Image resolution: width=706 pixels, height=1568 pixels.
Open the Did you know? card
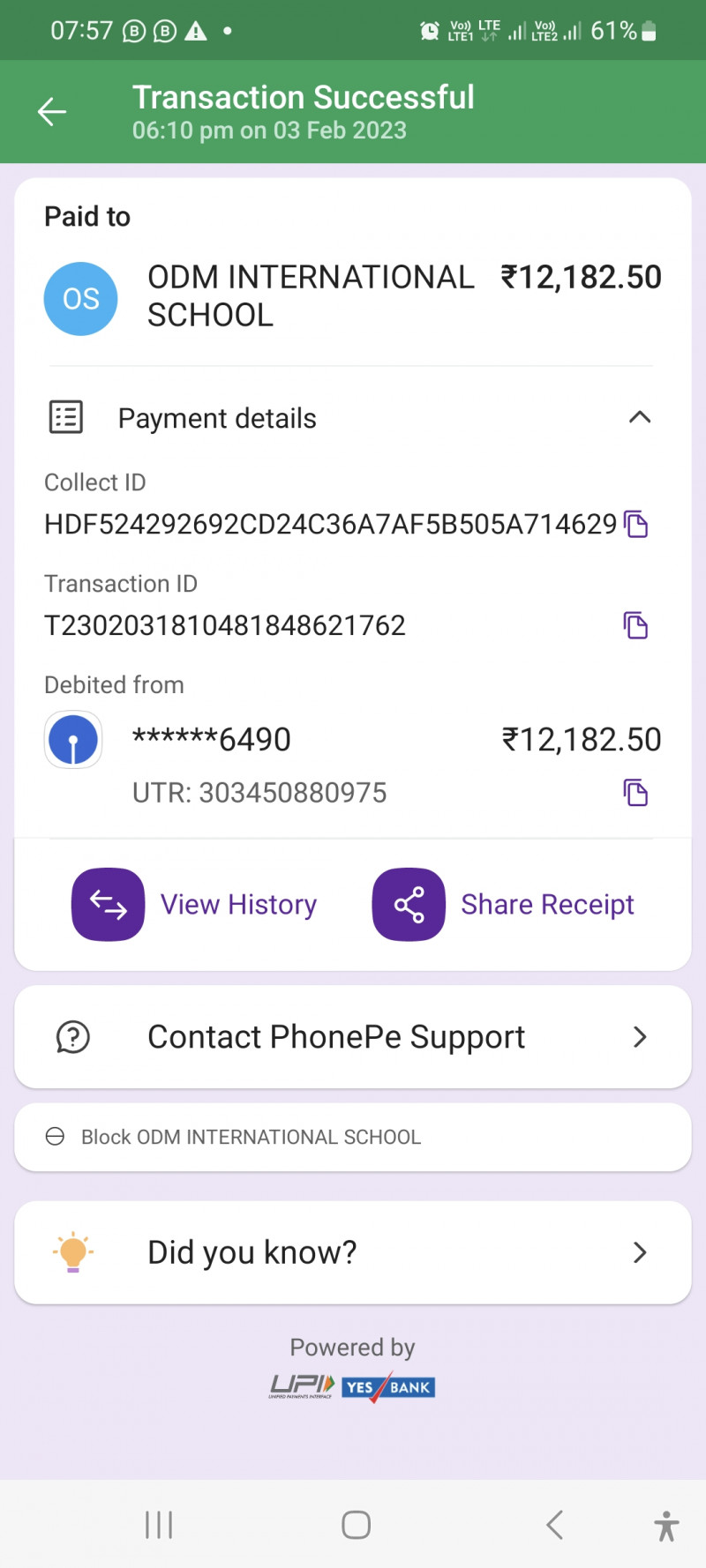[353, 1252]
